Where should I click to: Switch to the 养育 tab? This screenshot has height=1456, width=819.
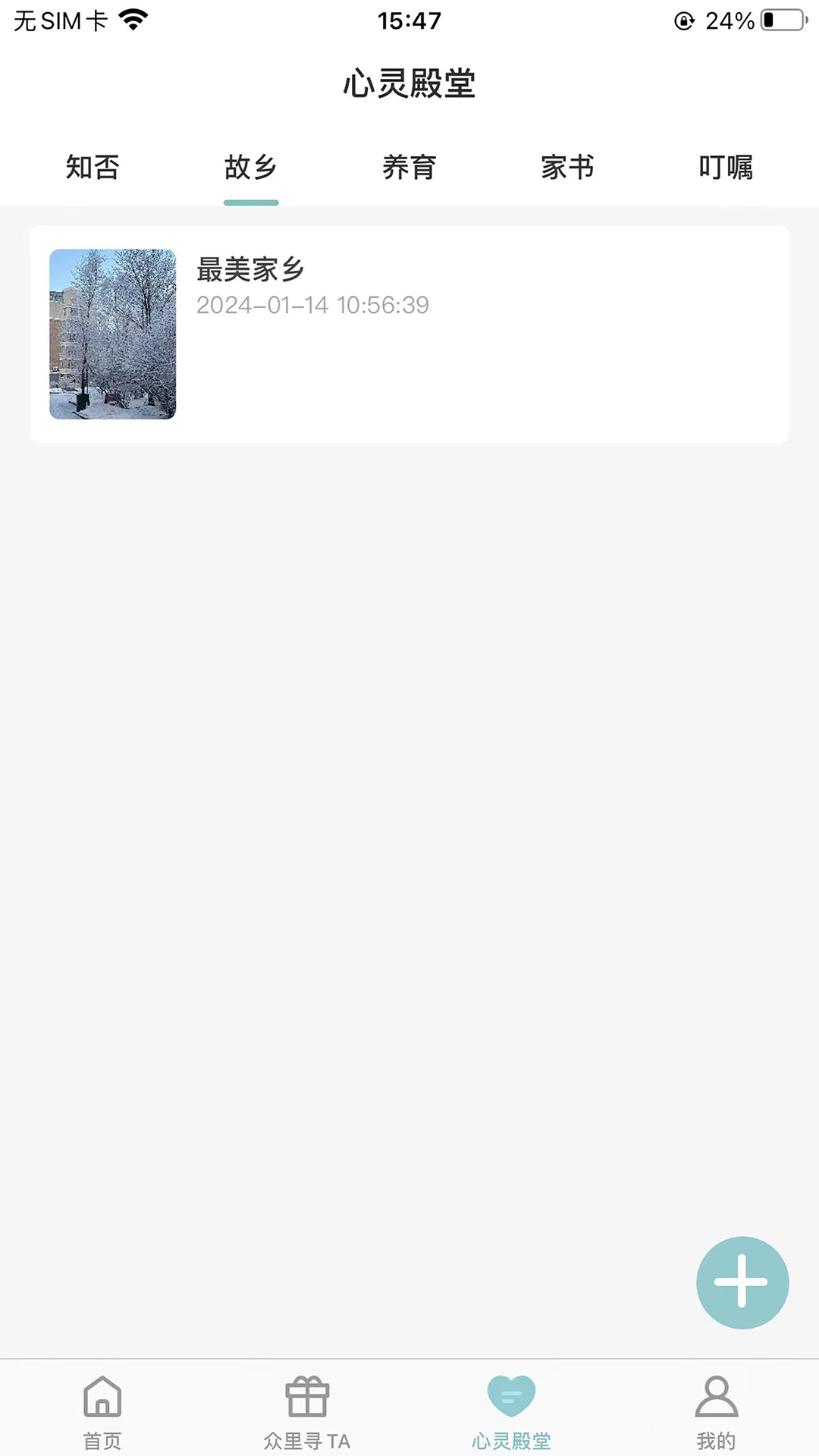pyautogui.click(x=409, y=168)
